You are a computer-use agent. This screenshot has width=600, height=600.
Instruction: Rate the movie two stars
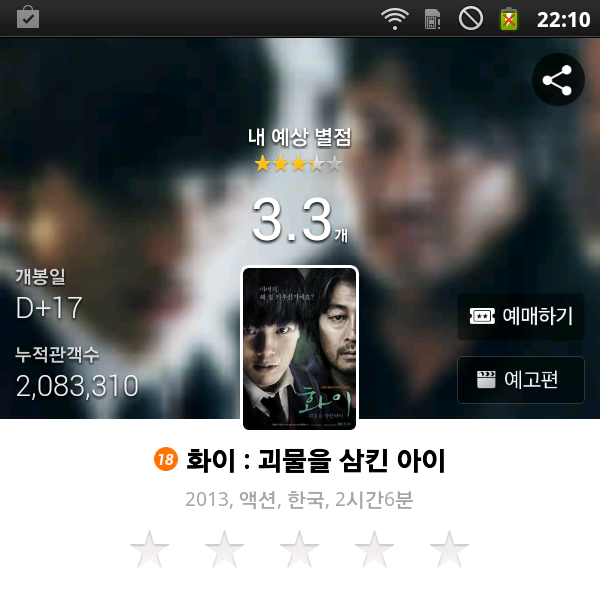coord(225,549)
